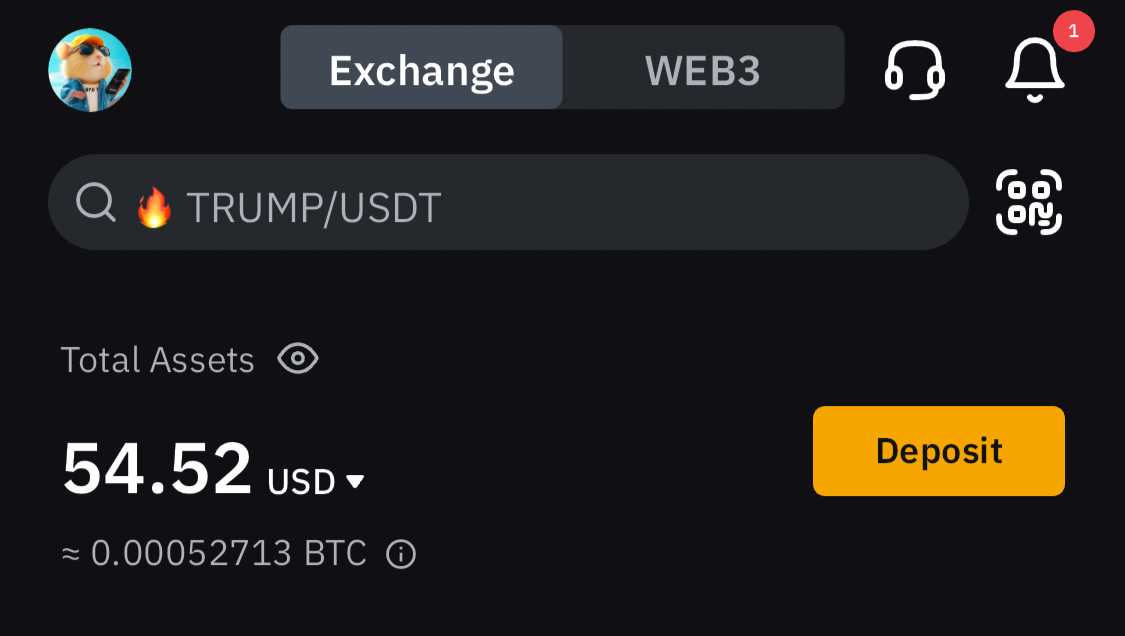The image size is (1125, 636).
Task: Change the USD currency dropdown
Action: click(316, 482)
